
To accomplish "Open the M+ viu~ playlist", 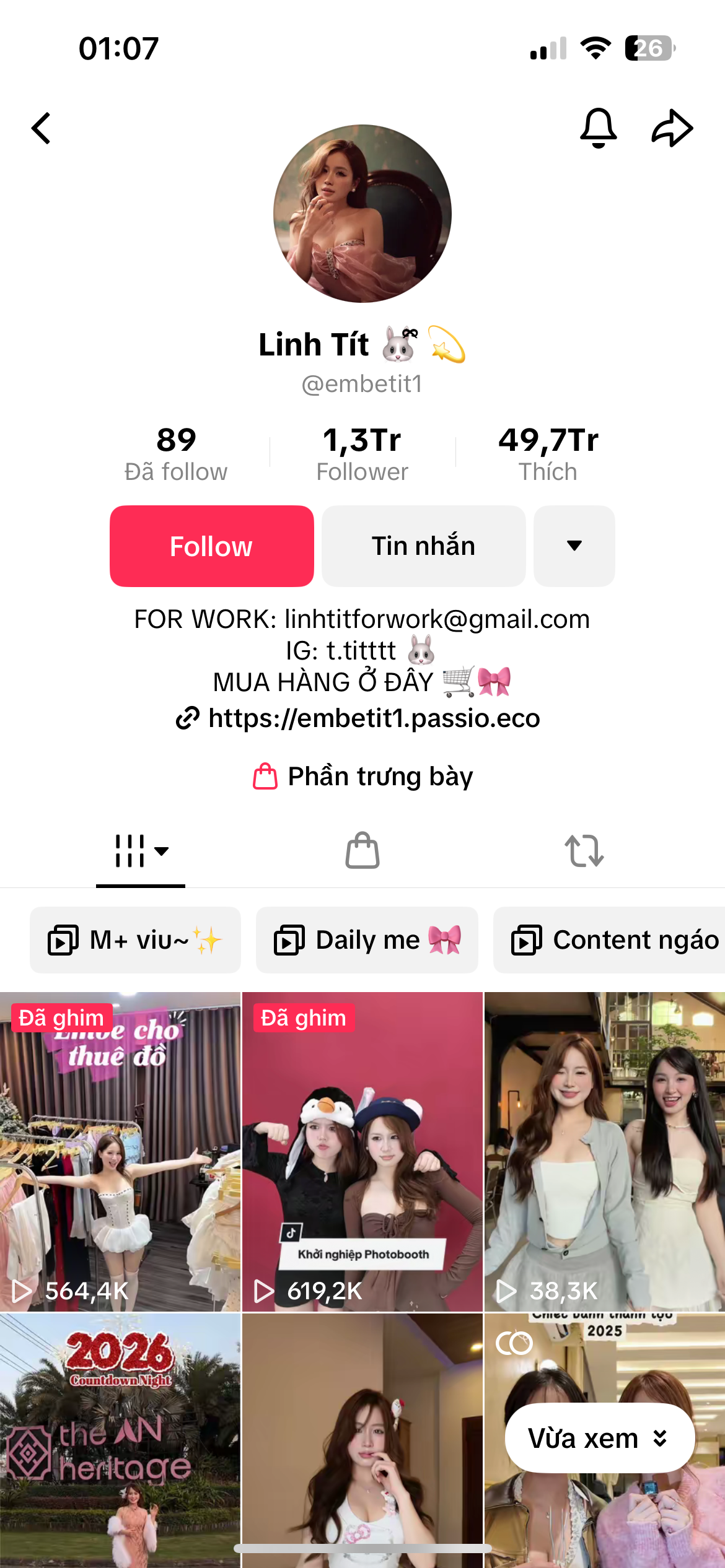I will [x=135, y=940].
